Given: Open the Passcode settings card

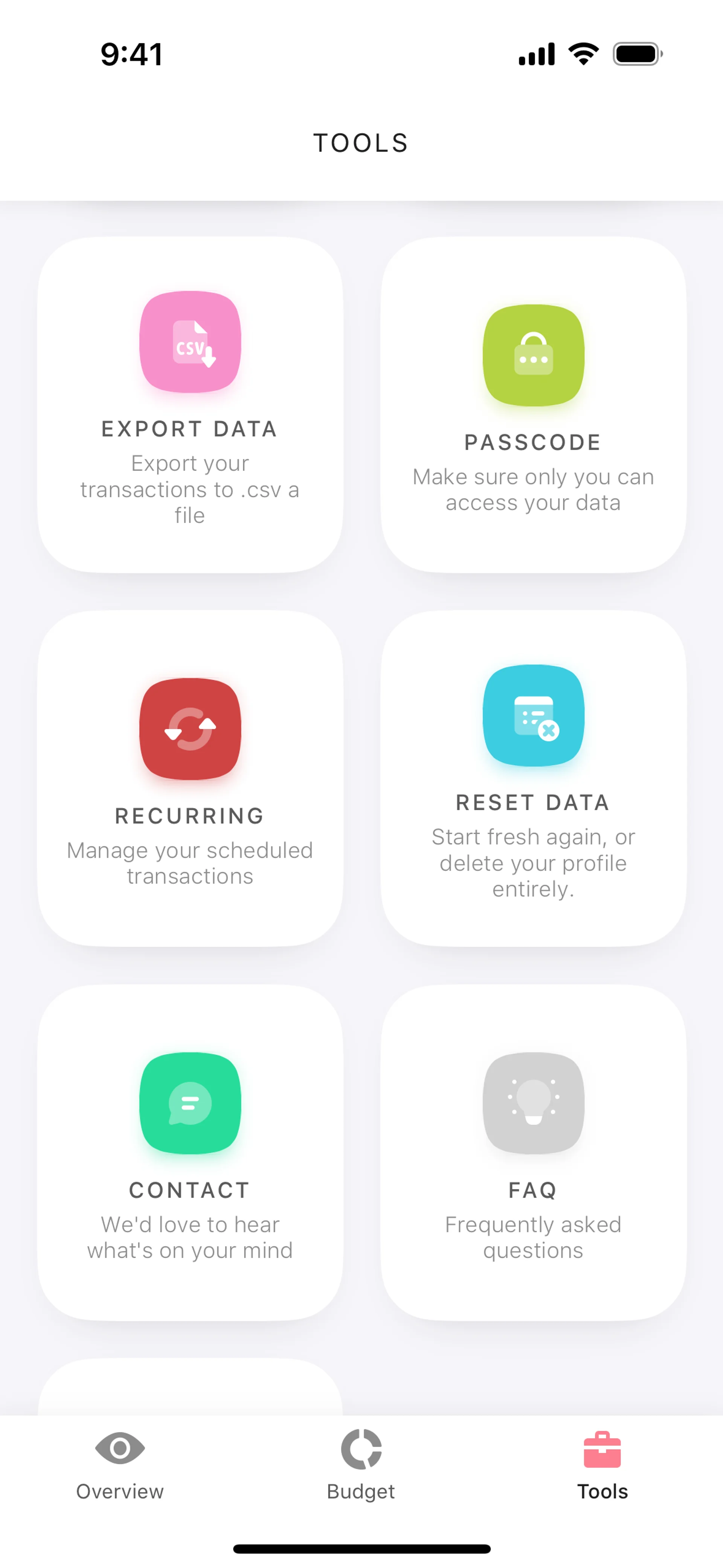Looking at the screenshot, I should pyautogui.click(x=533, y=405).
